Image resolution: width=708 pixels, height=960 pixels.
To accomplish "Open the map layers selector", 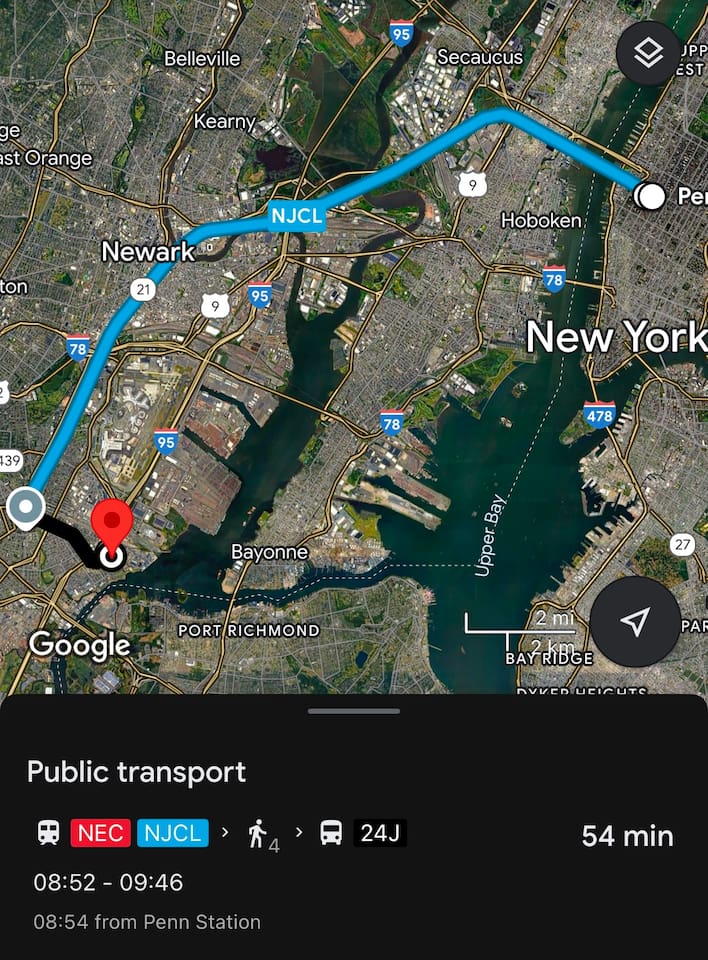I will [x=649, y=53].
